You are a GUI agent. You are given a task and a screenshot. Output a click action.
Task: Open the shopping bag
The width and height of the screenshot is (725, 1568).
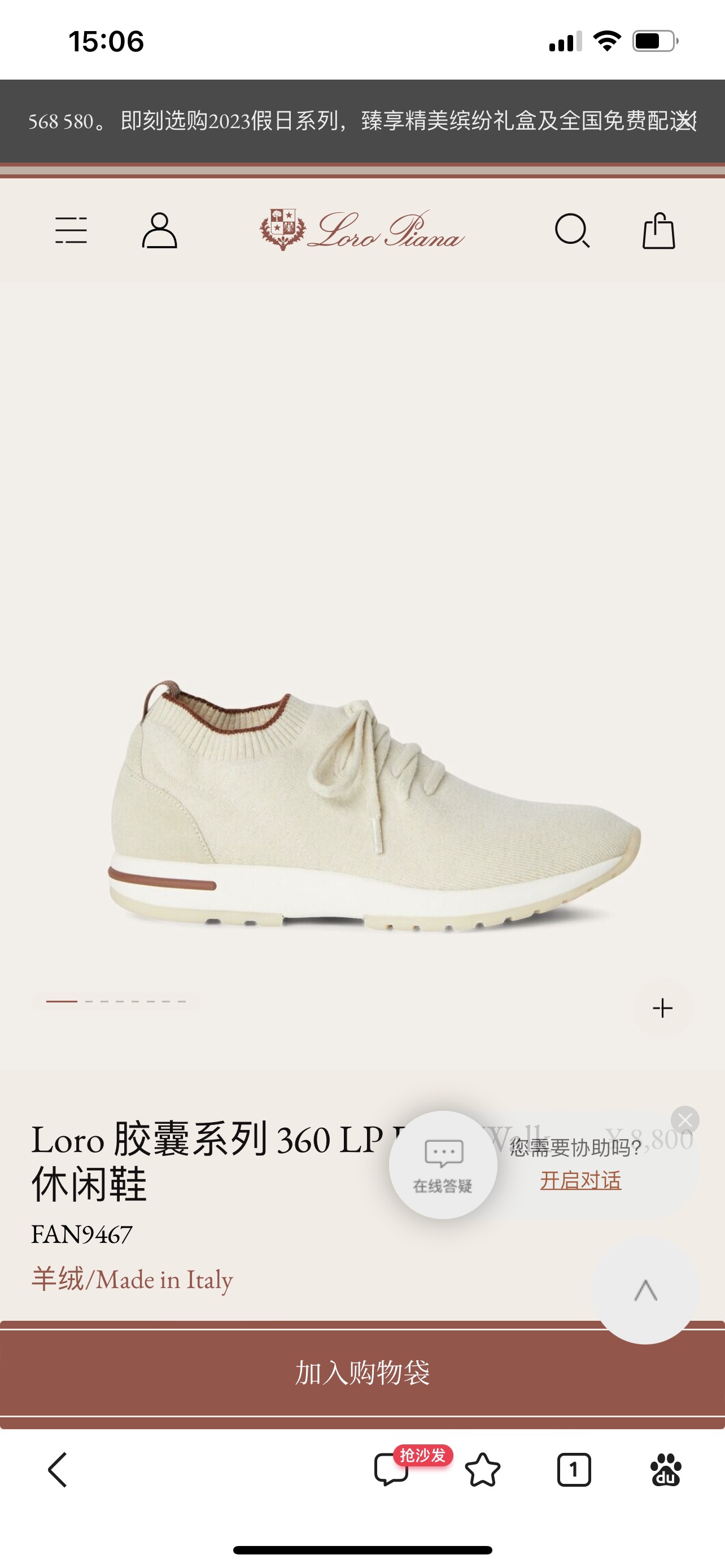[658, 231]
